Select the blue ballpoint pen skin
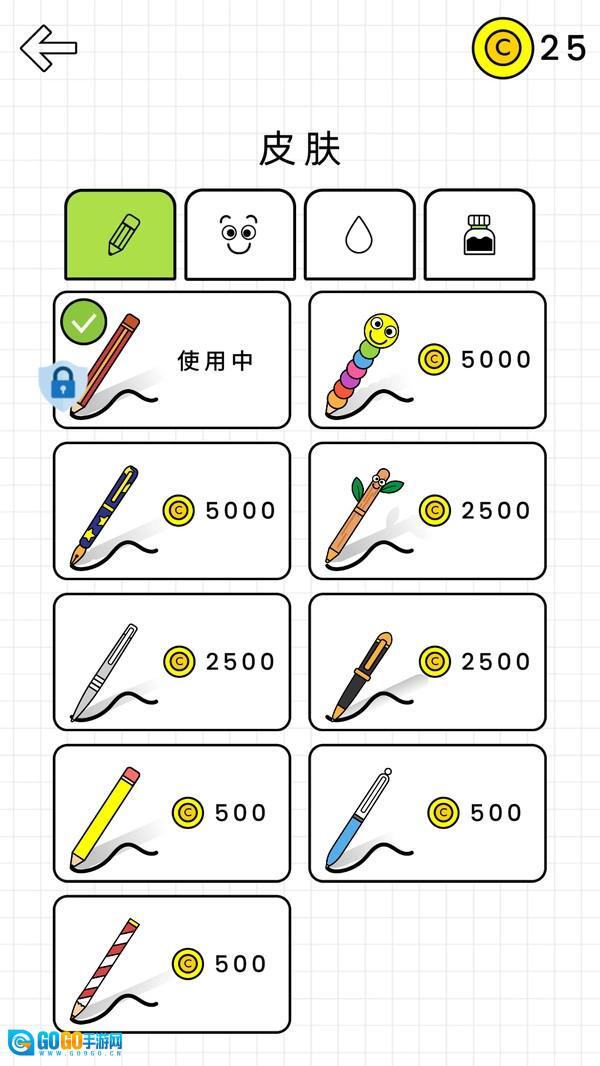The height and width of the screenshot is (1066, 600). [428, 813]
